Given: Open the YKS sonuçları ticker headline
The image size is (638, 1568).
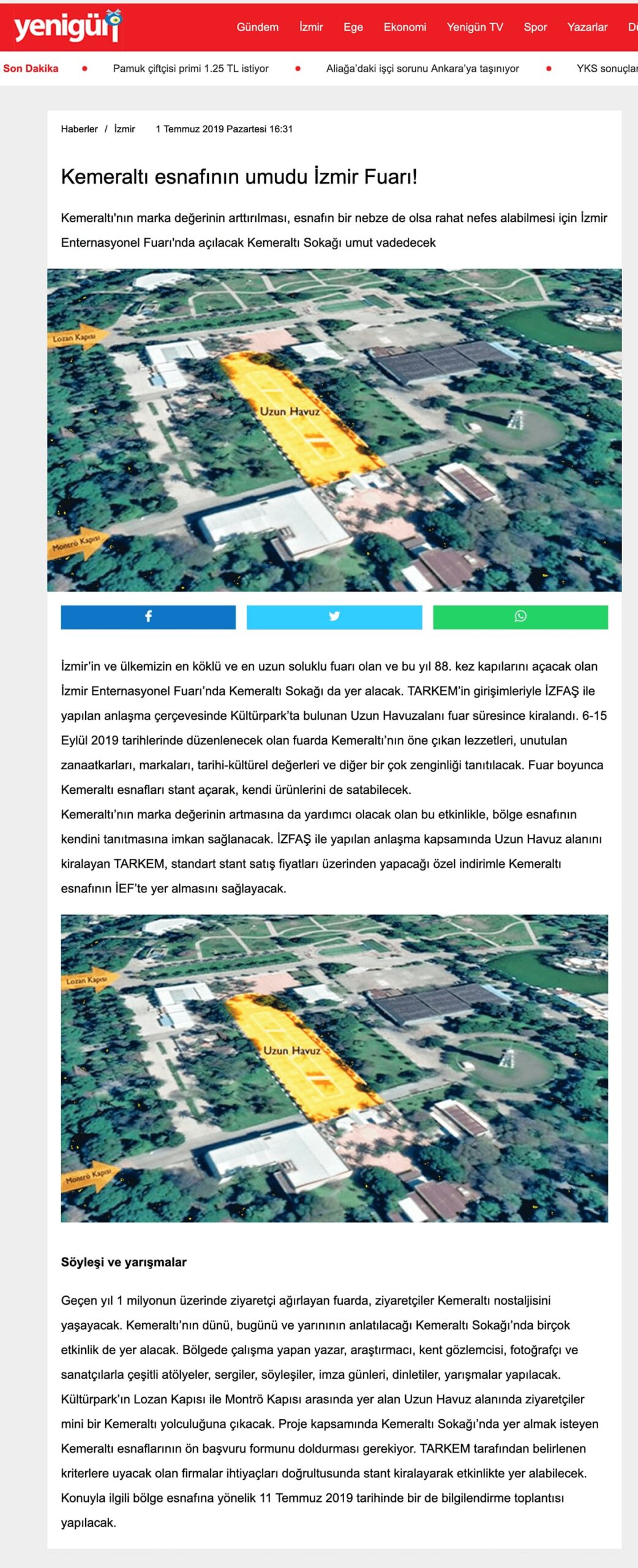Looking at the screenshot, I should pyautogui.click(x=606, y=69).
